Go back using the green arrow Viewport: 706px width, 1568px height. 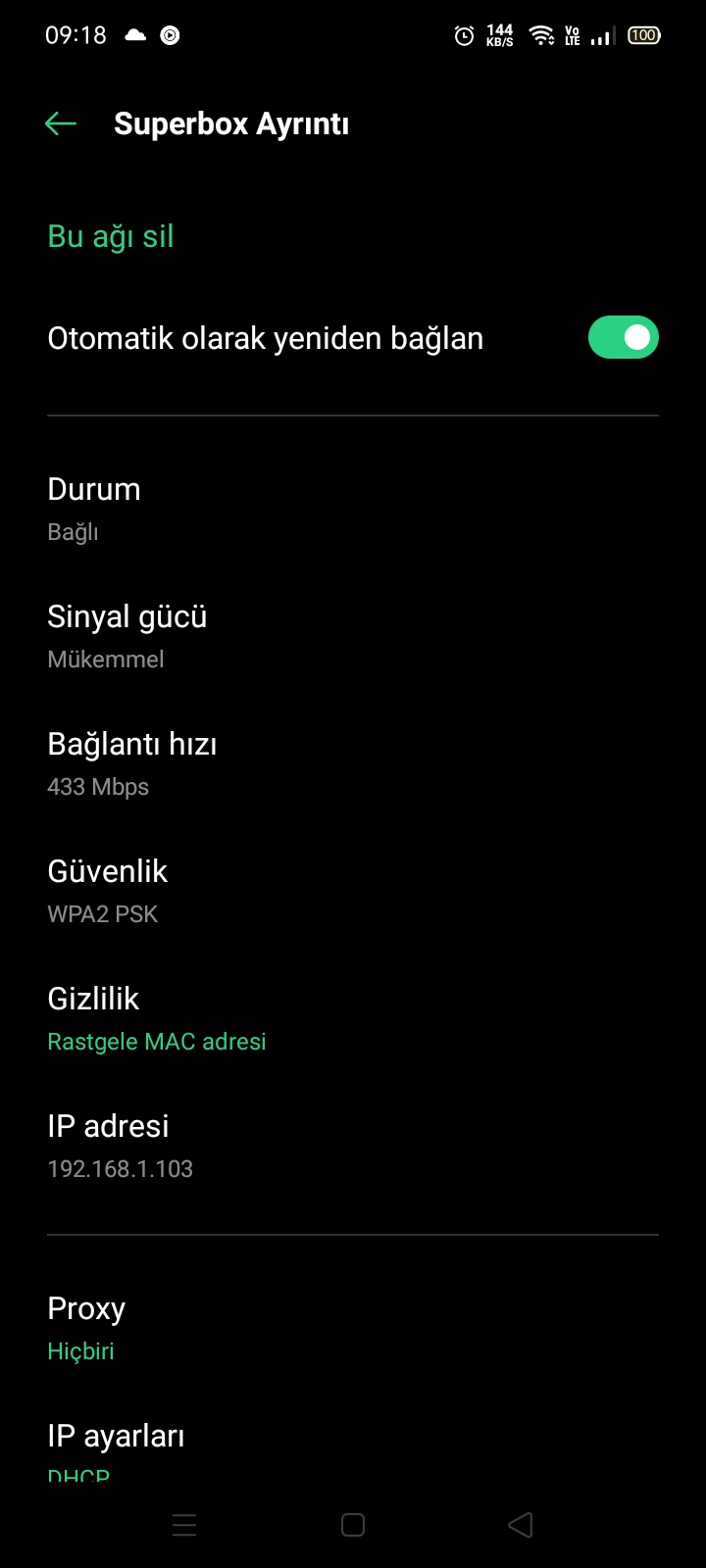(x=61, y=123)
